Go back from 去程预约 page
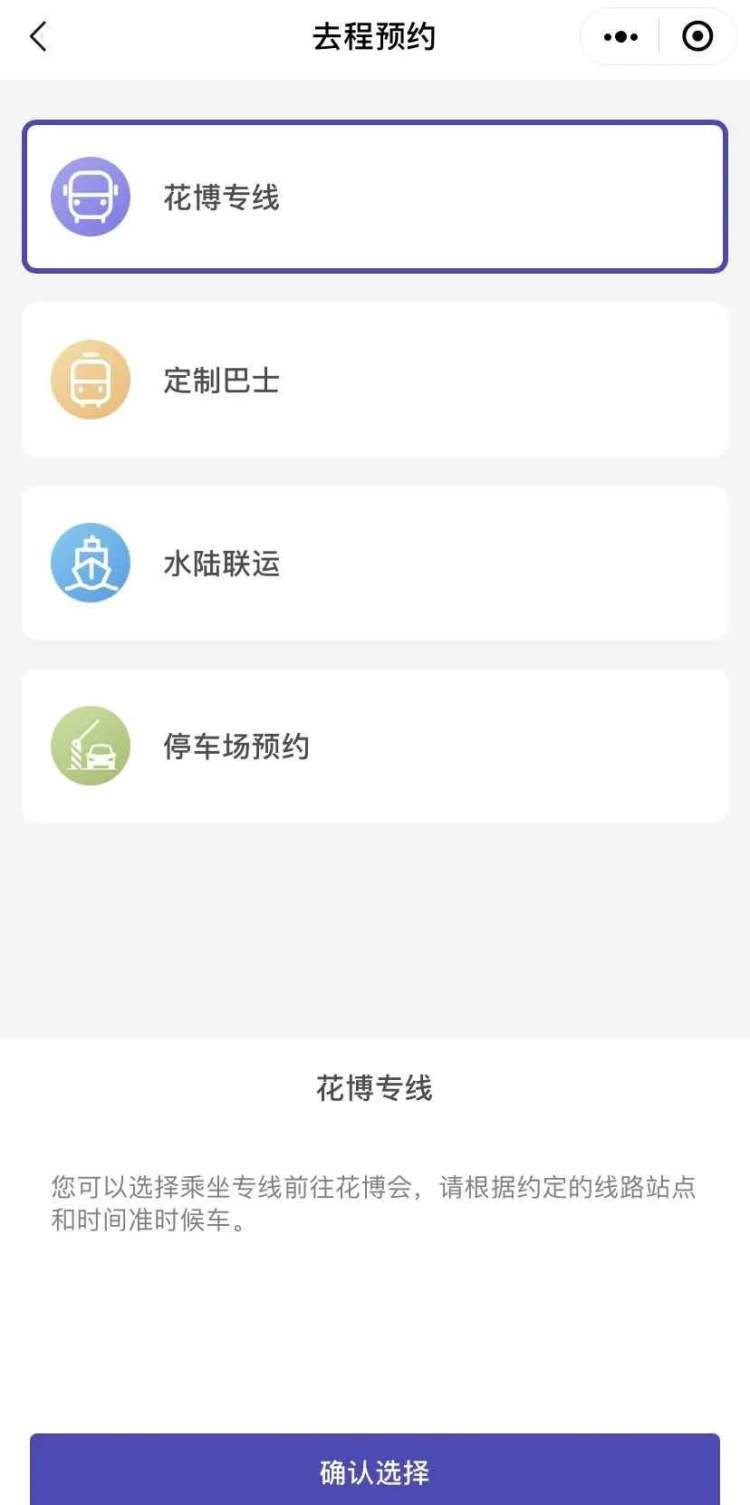The height and width of the screenshot is (1505, 750). [38, 38]
